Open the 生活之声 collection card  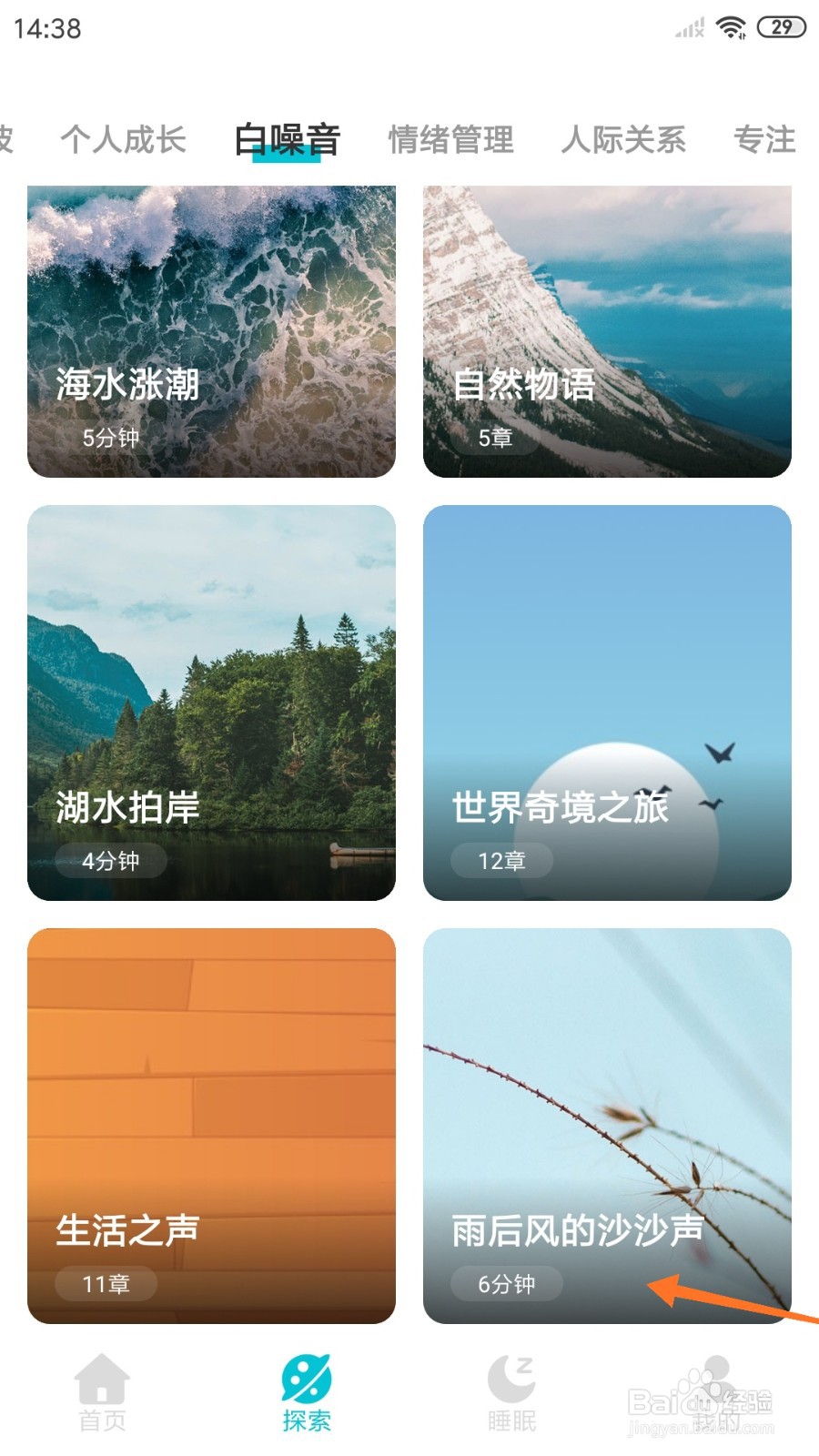[x=211, y=1126]
